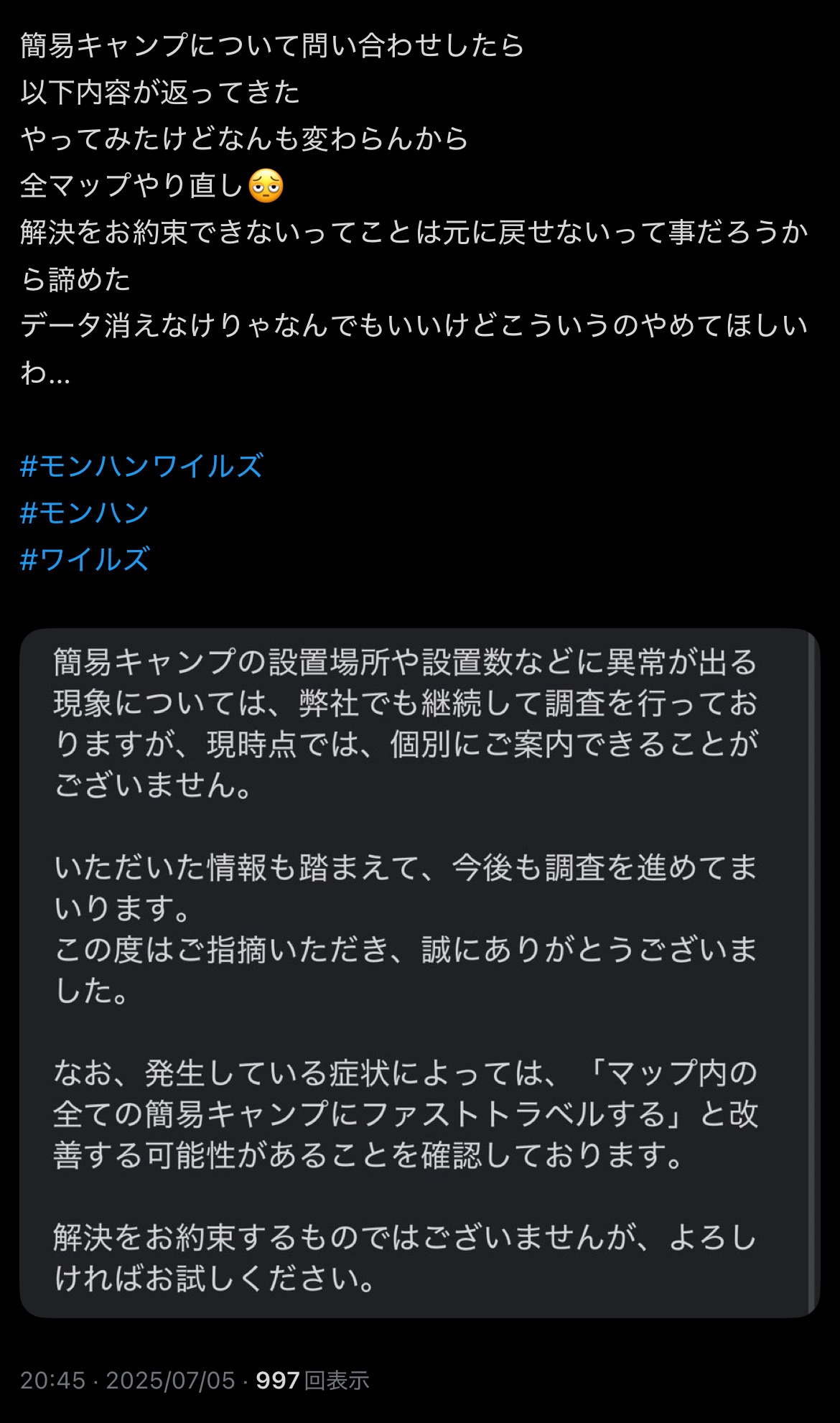This screenshot has height=1423, width=840.
Task: Tap the 20:45 · 2025/07/05 timestamp
Action: click(x=128, y=1380)
